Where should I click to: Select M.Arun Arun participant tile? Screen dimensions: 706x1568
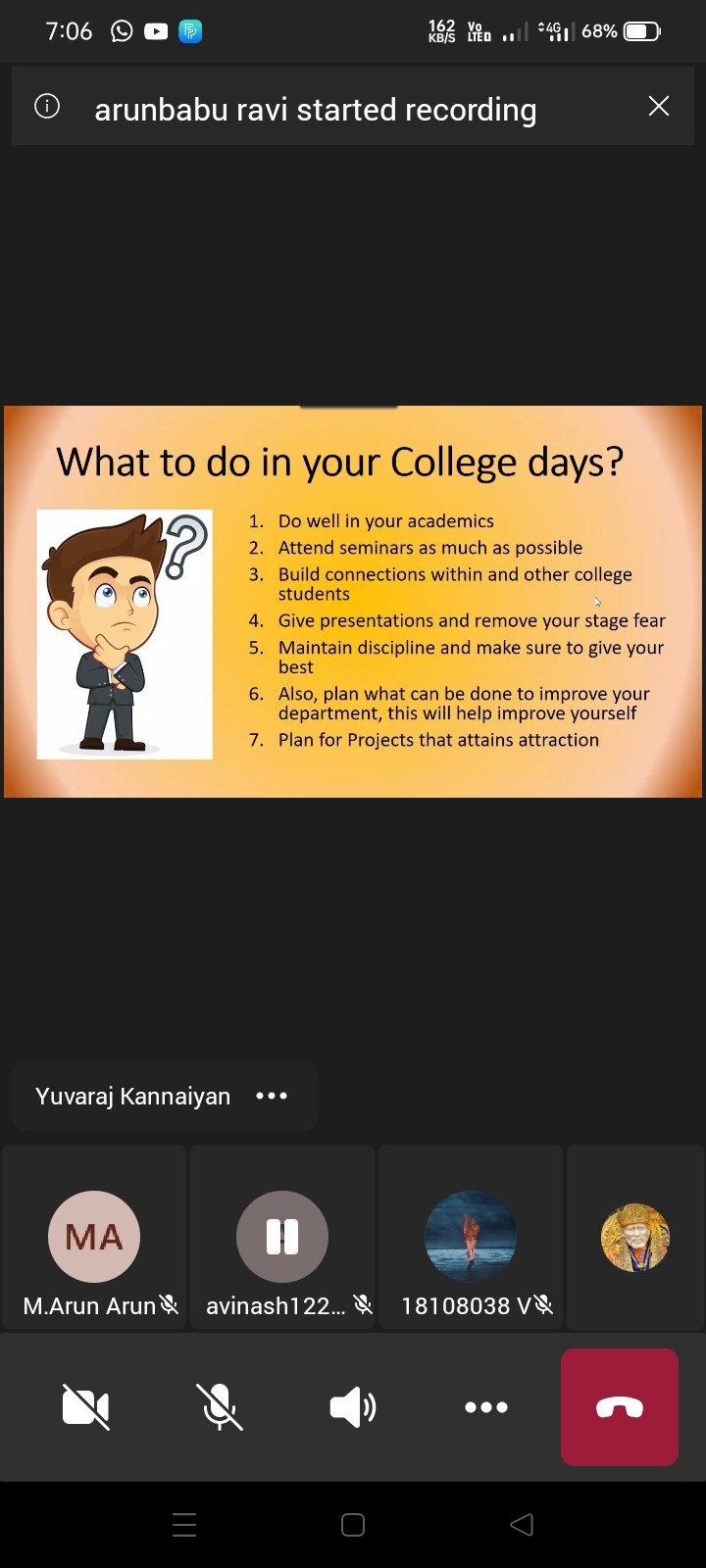click(94, 1238)
